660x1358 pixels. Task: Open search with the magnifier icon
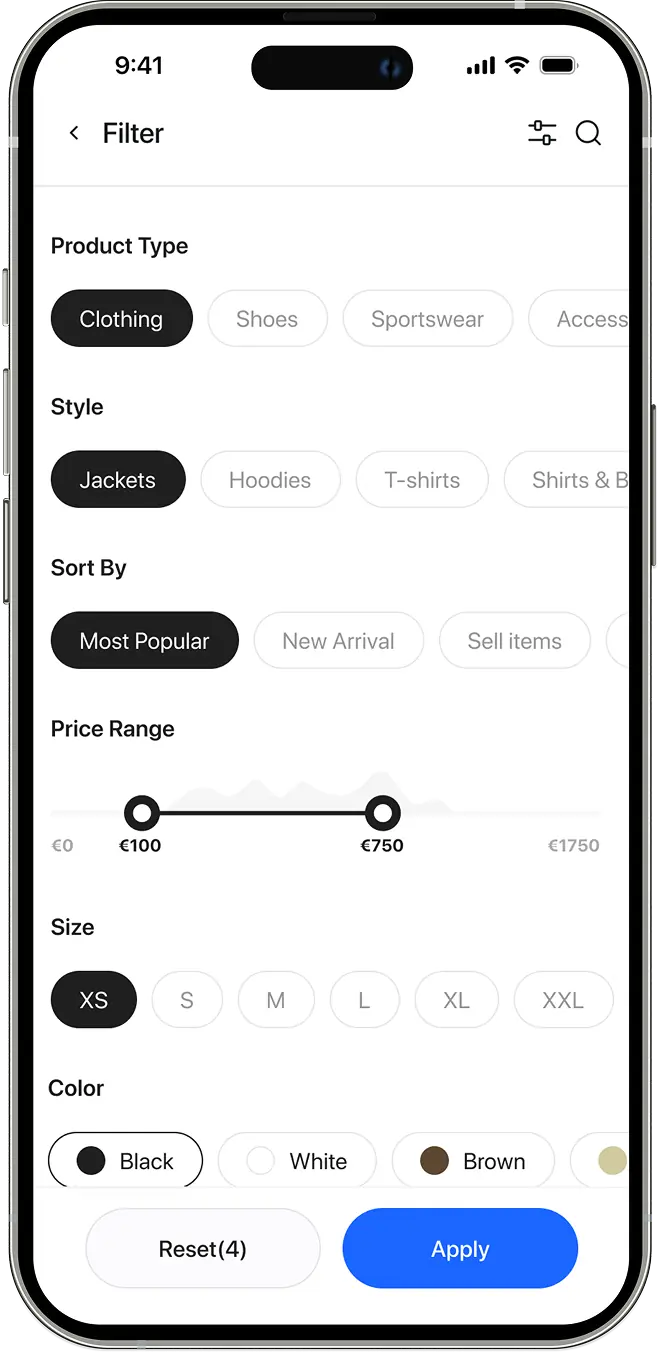(x=588, y=133)
